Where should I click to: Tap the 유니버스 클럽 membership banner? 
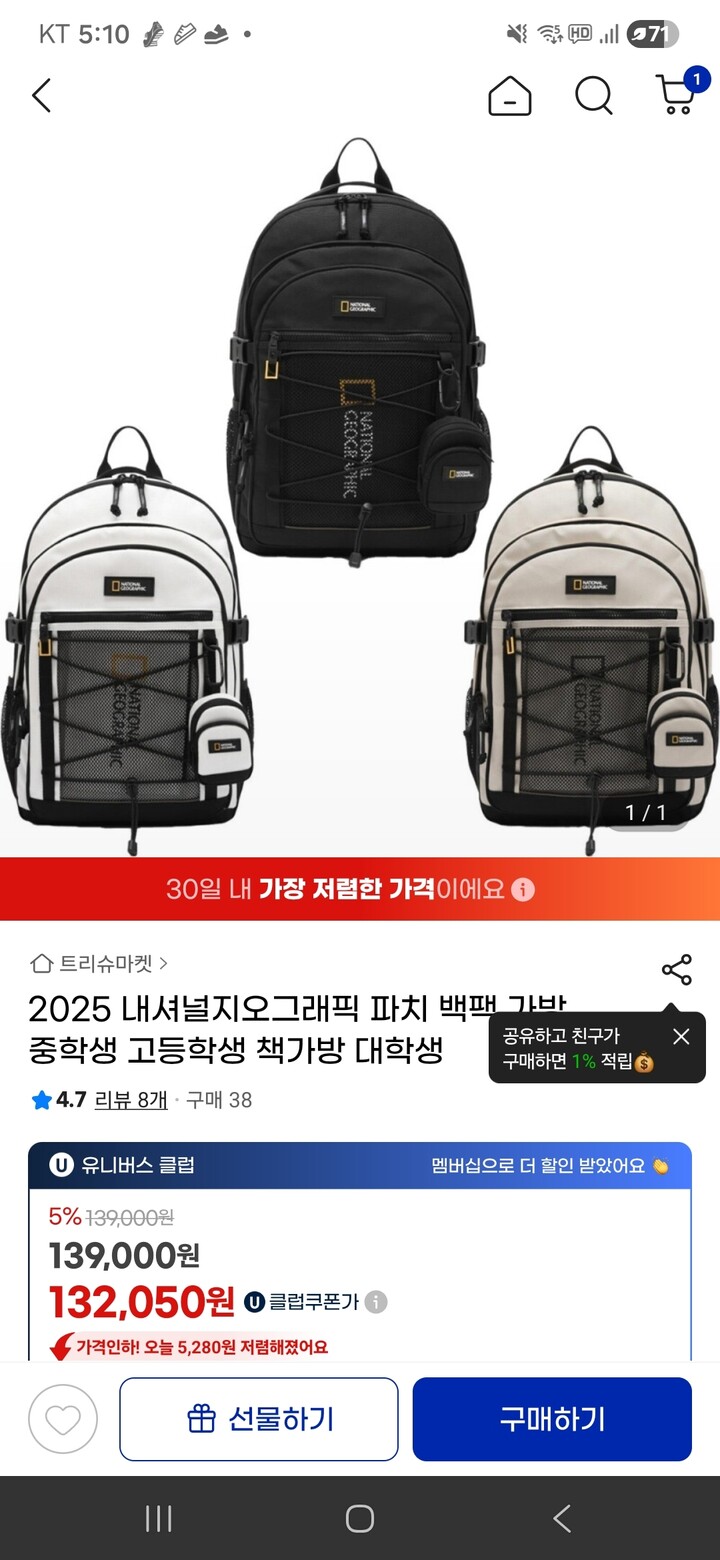click(360, 1166)
